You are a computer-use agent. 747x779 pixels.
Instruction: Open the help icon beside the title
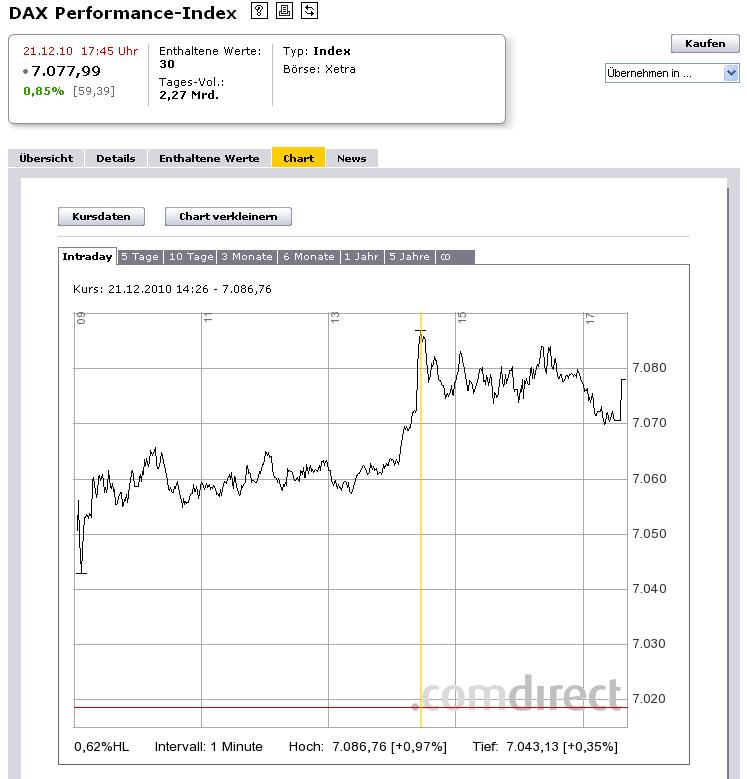[259, 11]
